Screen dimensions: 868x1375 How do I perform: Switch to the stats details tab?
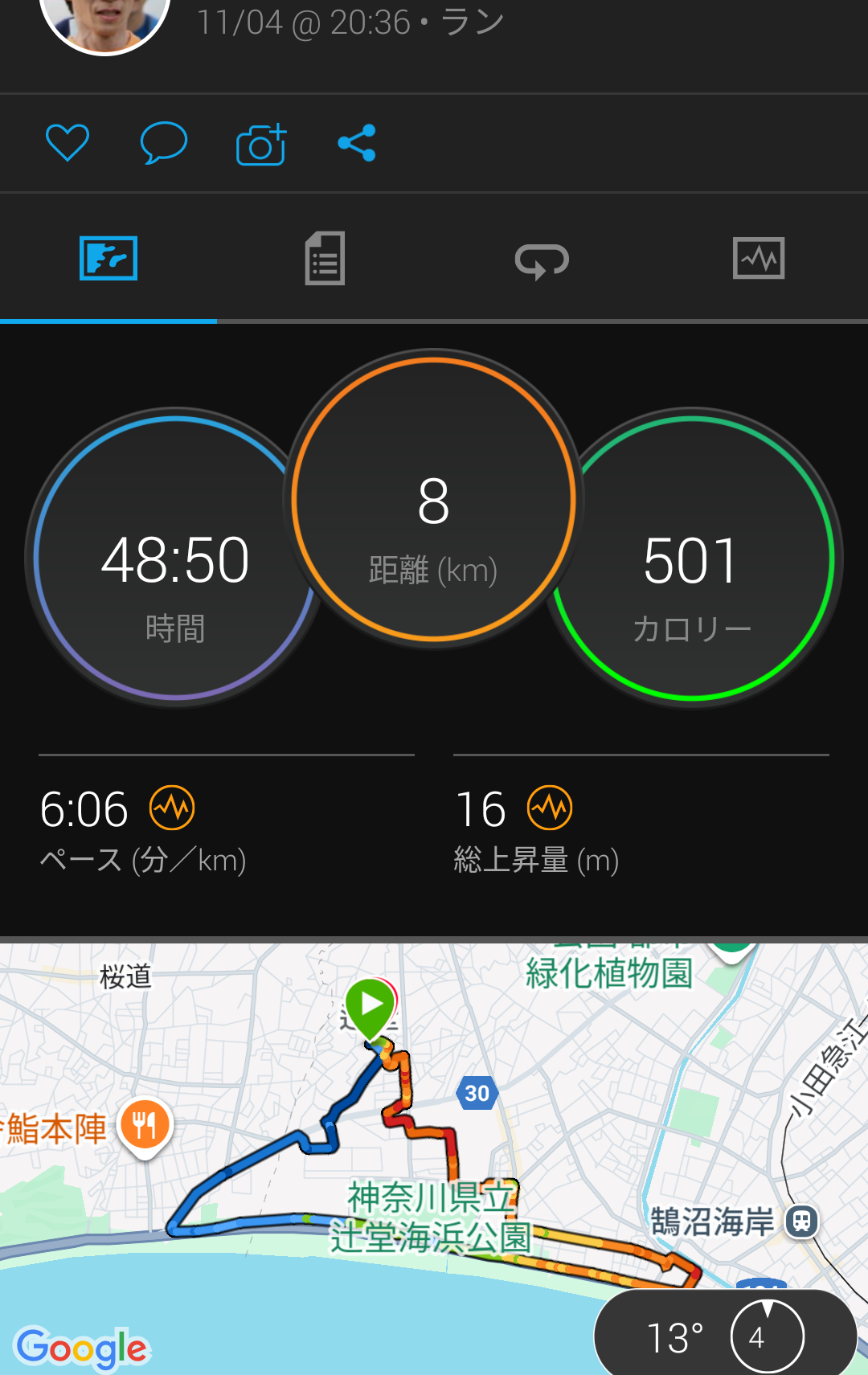325,259
